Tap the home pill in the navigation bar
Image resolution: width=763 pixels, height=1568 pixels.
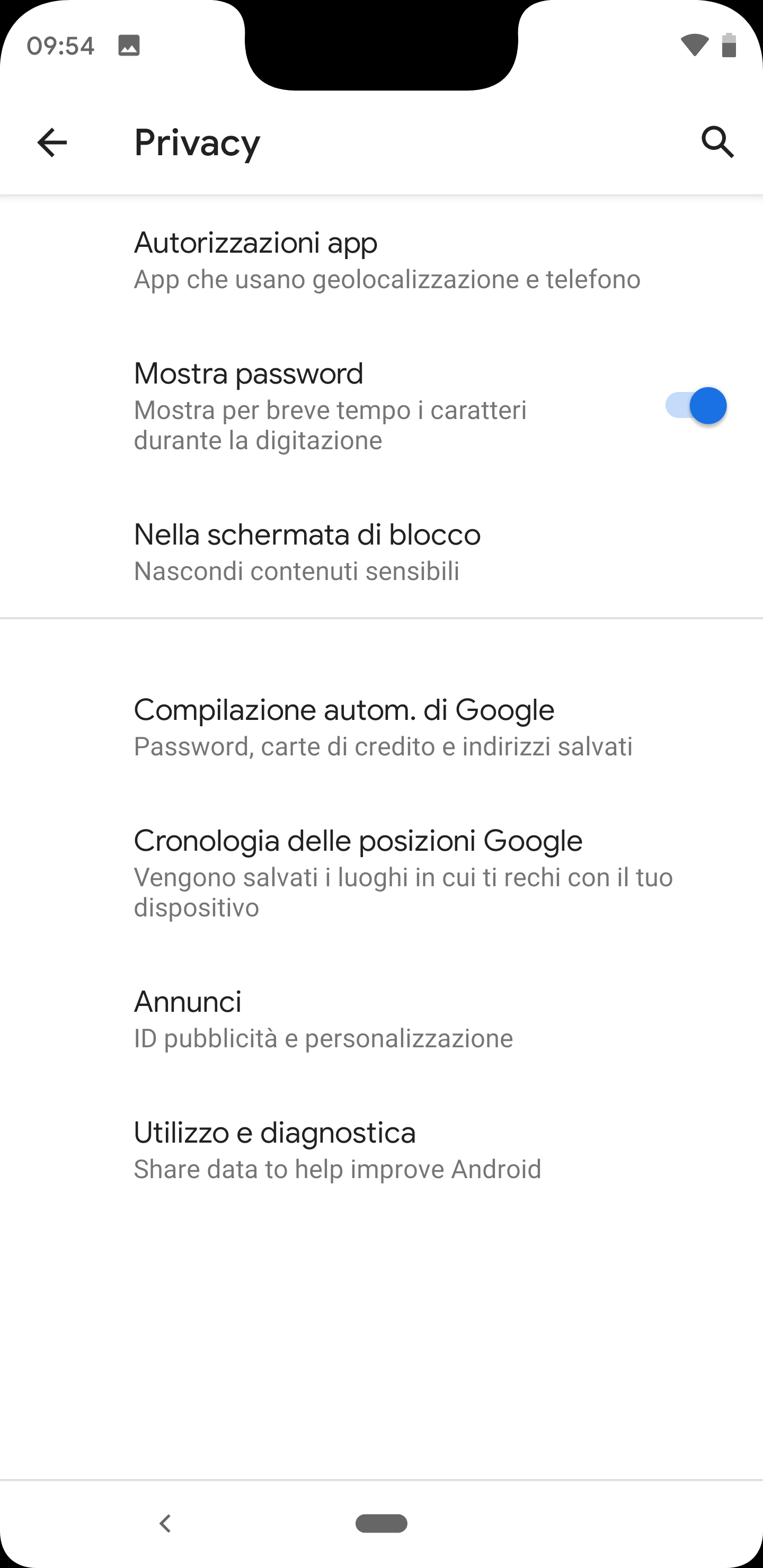(x=381, y=1524)
